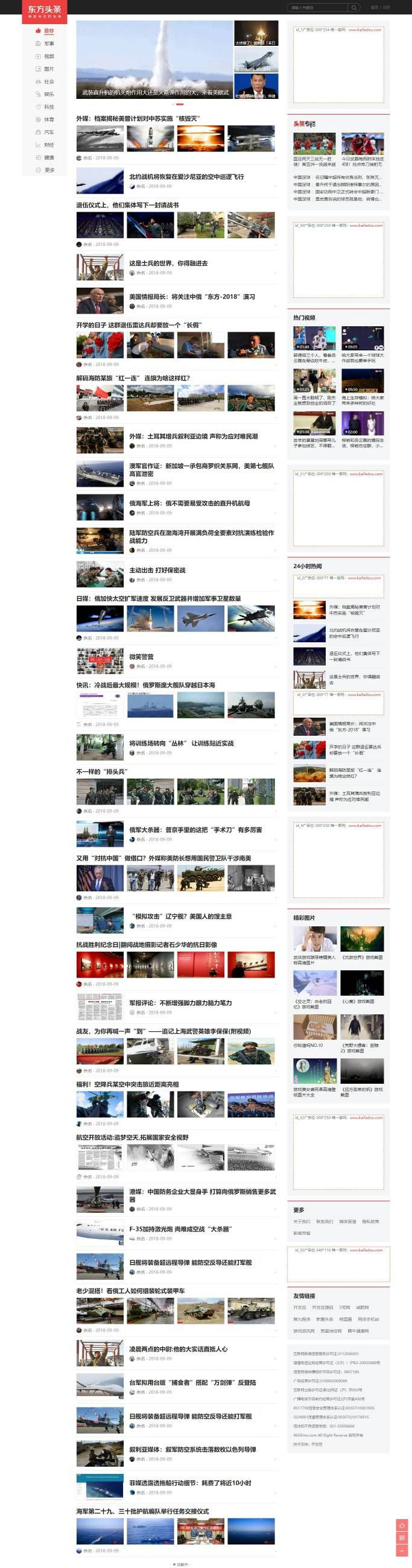The height and width of the screenshot is (1568, 412).
Task: Tap the magnifier search icon
Action: click(354, 8)
